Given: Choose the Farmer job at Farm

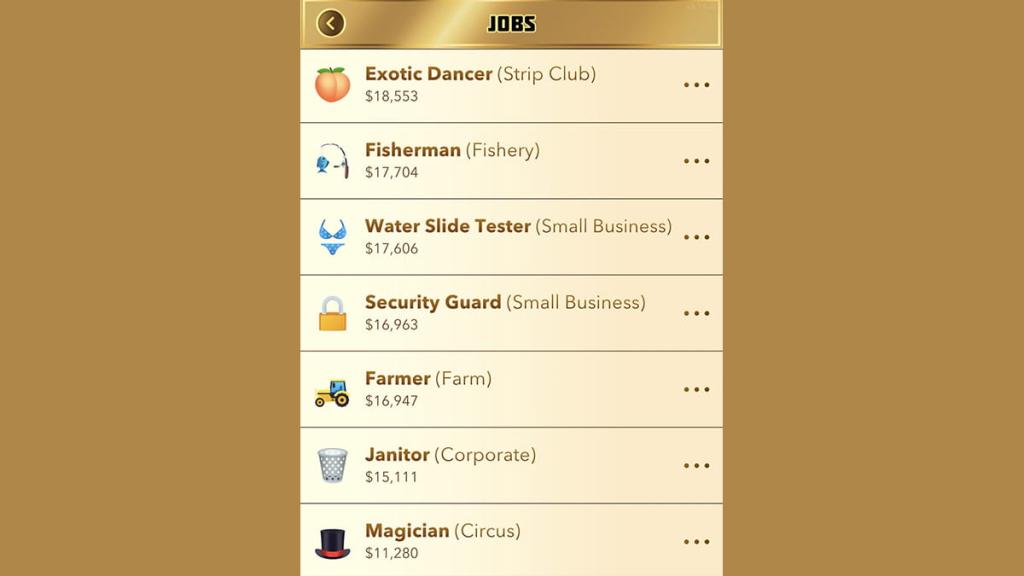Looking at the screenshot, I should click(428, 388).
